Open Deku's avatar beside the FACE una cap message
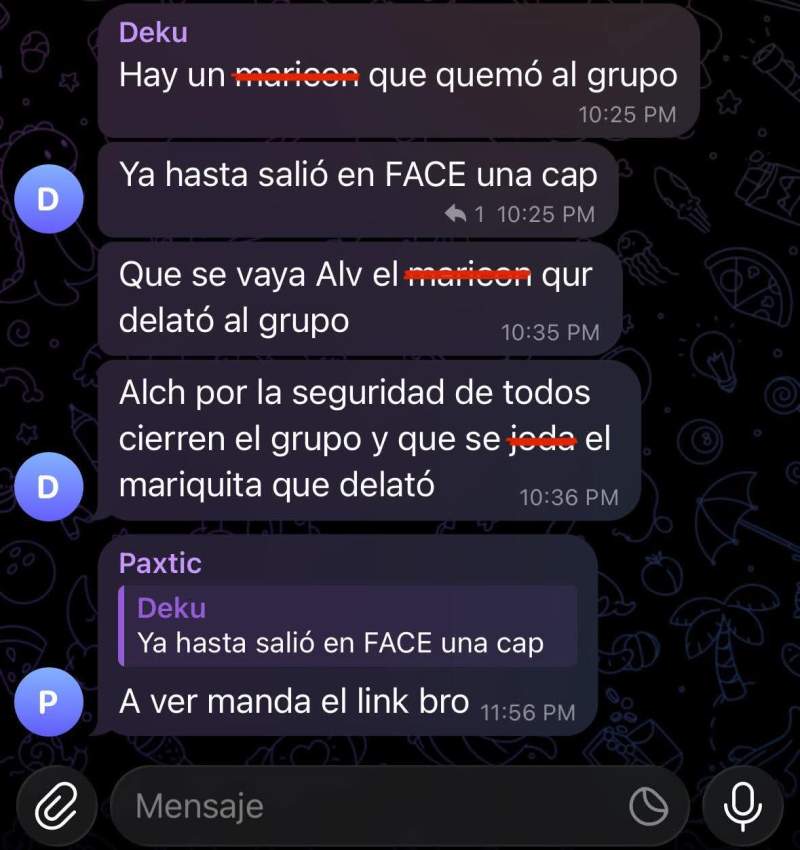 tap(47, 199)
